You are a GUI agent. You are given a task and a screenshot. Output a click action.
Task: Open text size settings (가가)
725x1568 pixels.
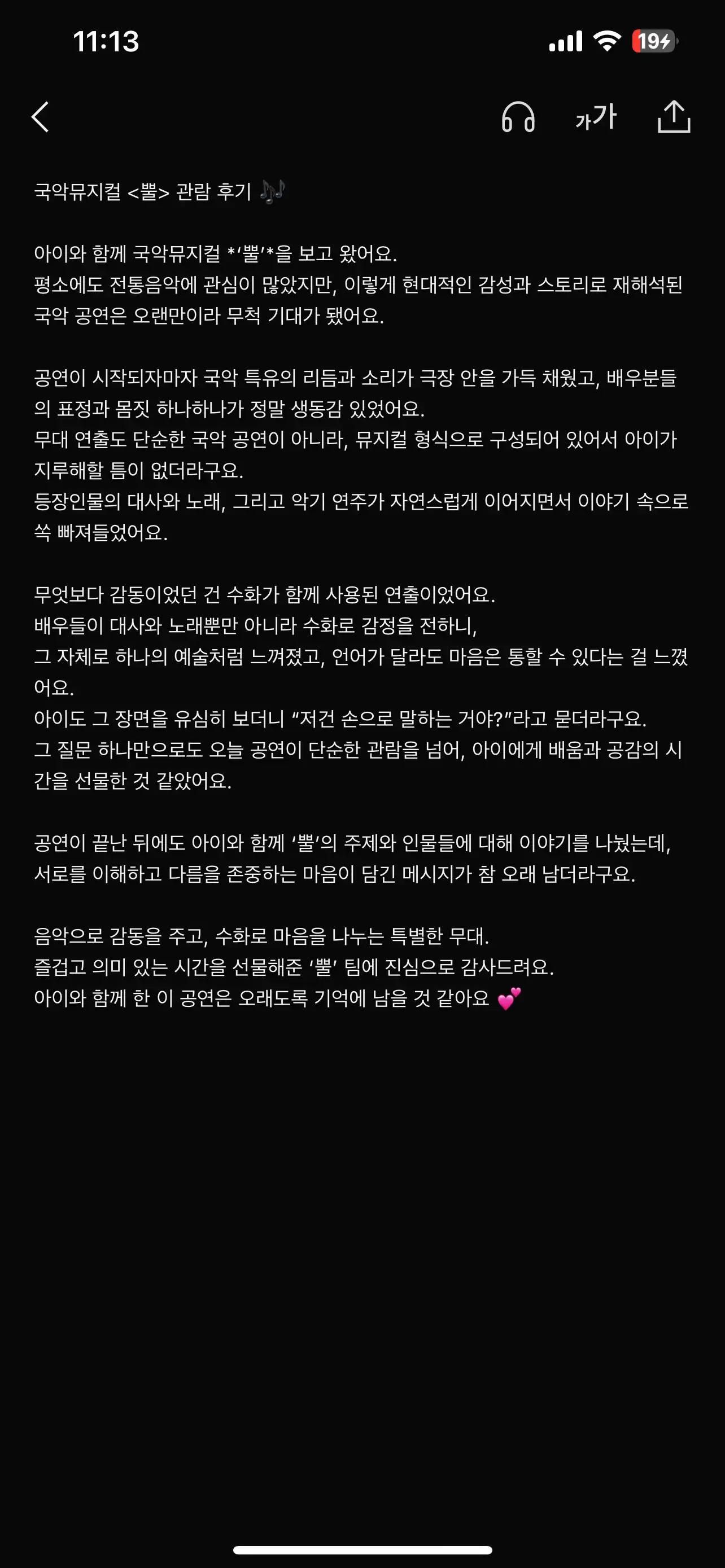pyautogui.click(x=596, y=117)
